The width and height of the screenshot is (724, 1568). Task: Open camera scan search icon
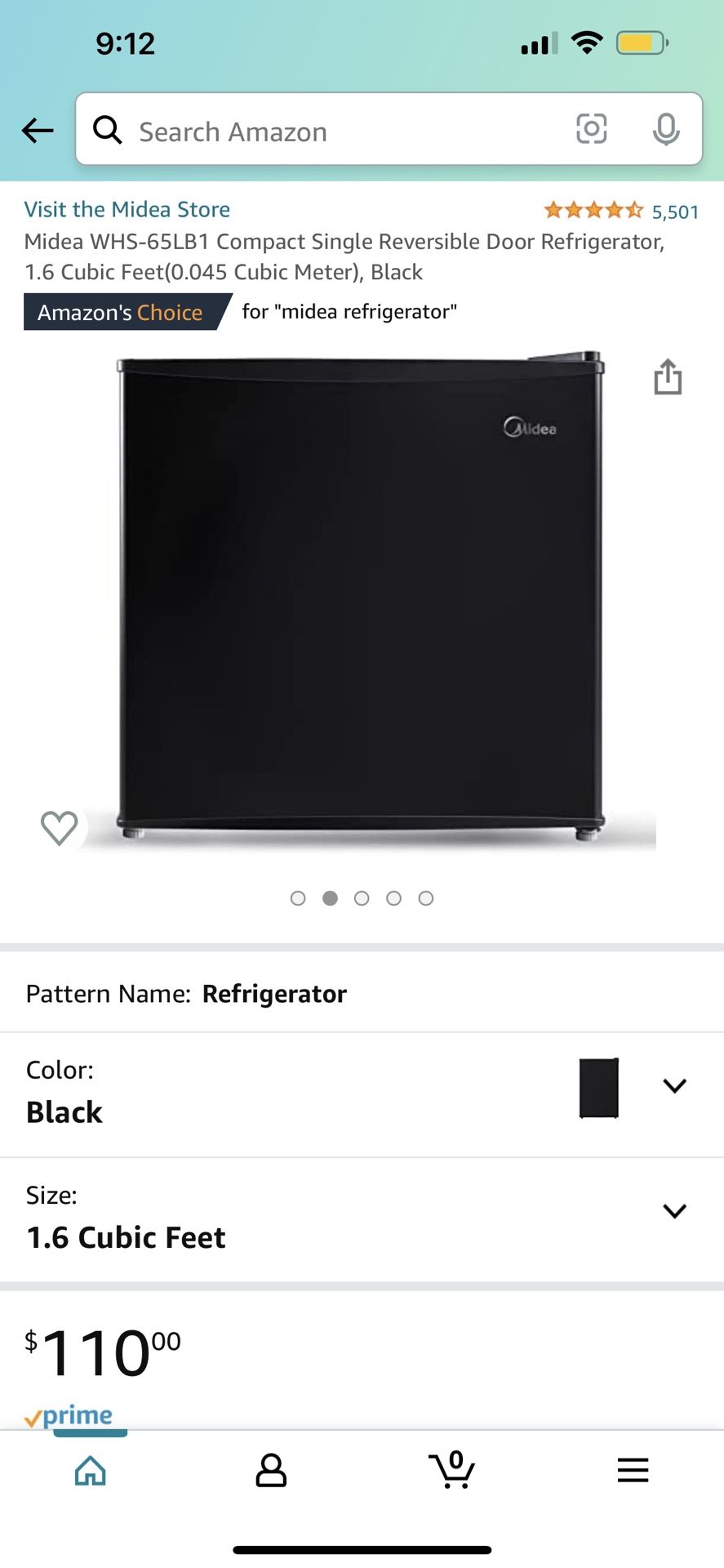pyautogui.click(x=591, y=129)
